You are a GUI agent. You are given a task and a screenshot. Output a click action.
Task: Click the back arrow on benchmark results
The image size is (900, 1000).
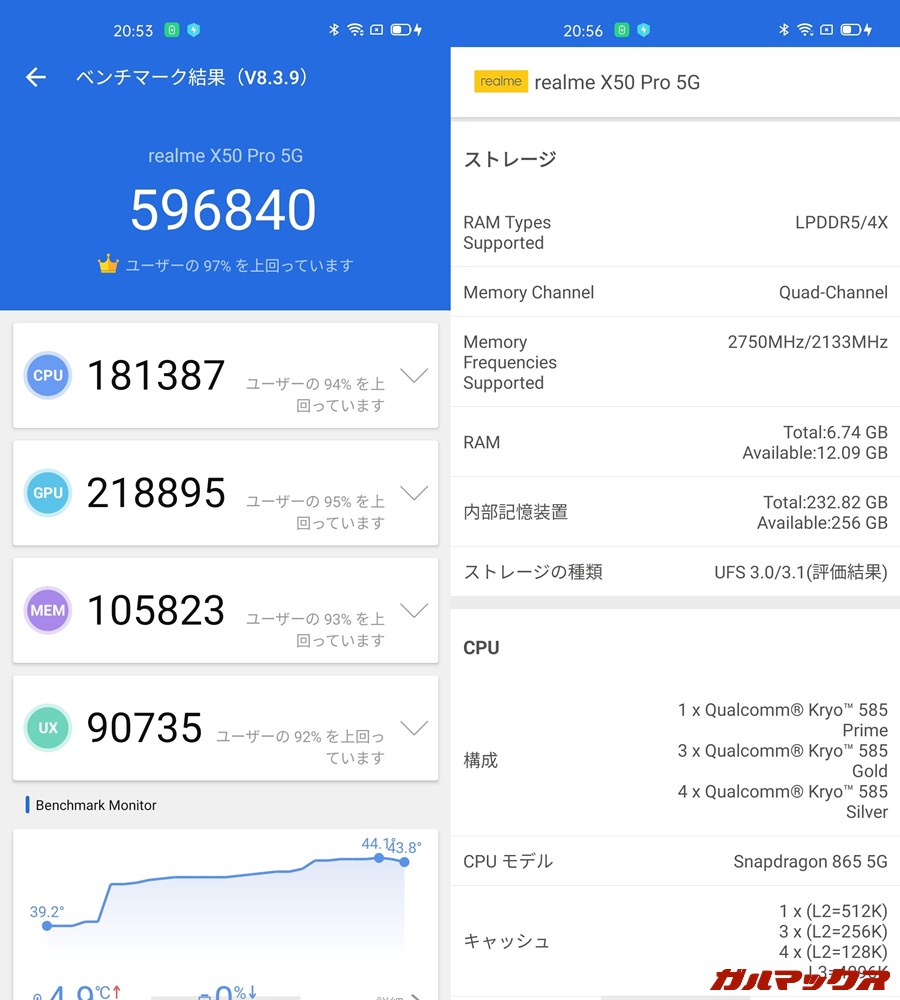click(x=36, y=77)
